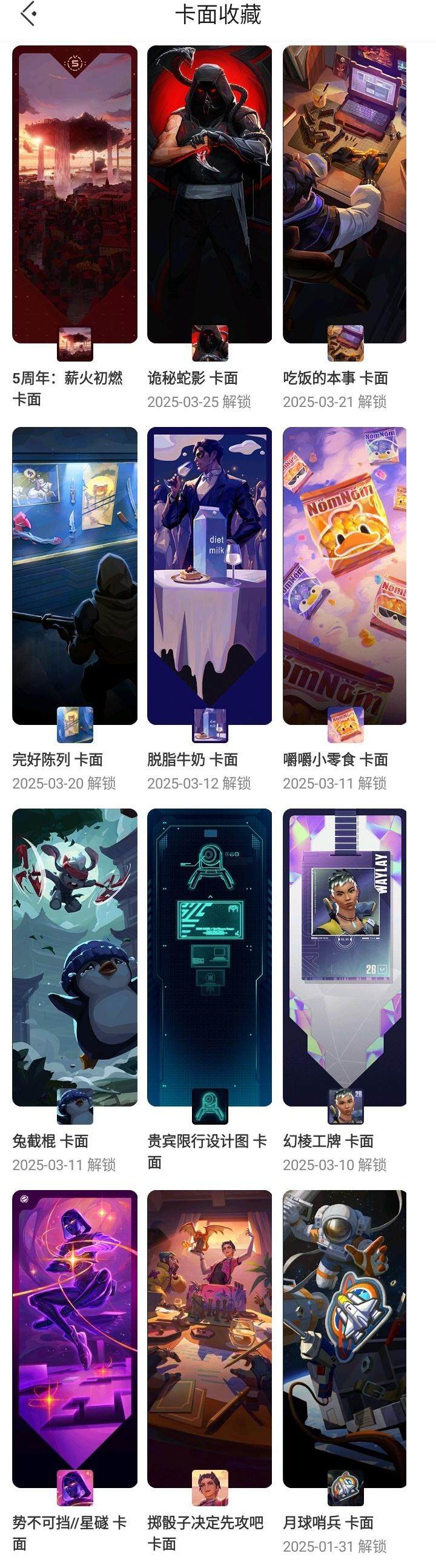Select the 贵宾限行设计图 卡面 card
The height and width of the screenshot is (1568, 436).
(x=210, y=957)
